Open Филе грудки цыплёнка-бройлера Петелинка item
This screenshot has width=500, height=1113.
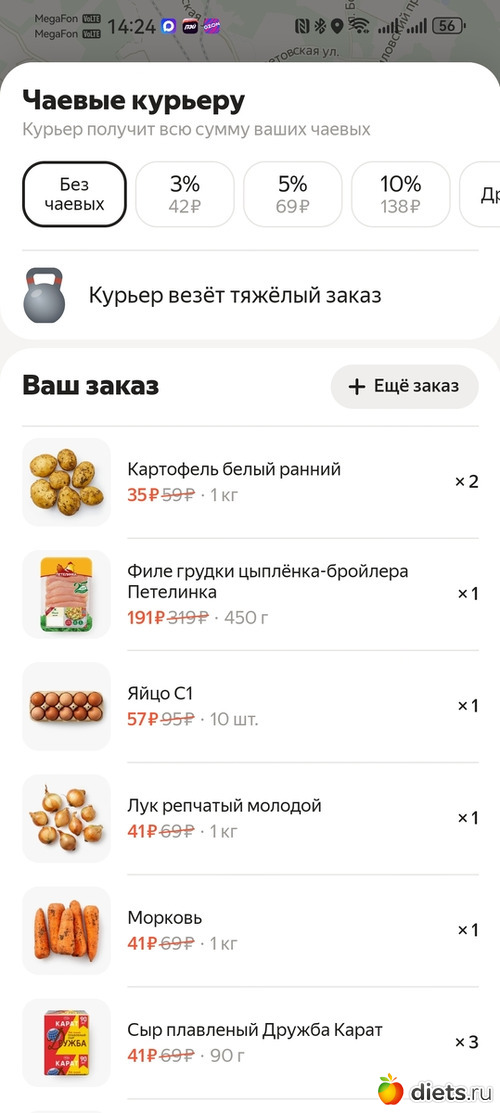[250, 594]
